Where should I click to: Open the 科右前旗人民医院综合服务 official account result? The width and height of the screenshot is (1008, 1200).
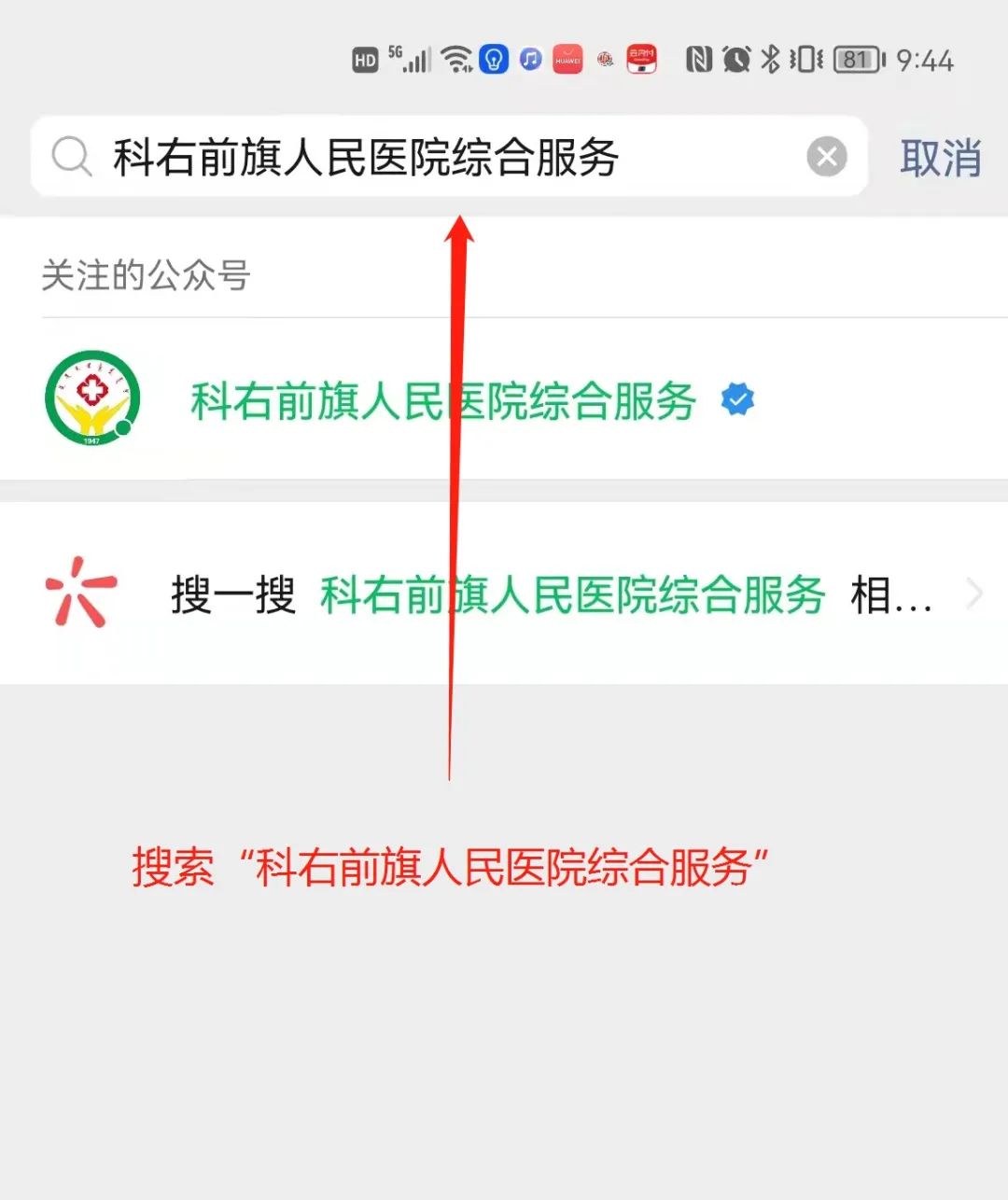[x=443, y=401]
